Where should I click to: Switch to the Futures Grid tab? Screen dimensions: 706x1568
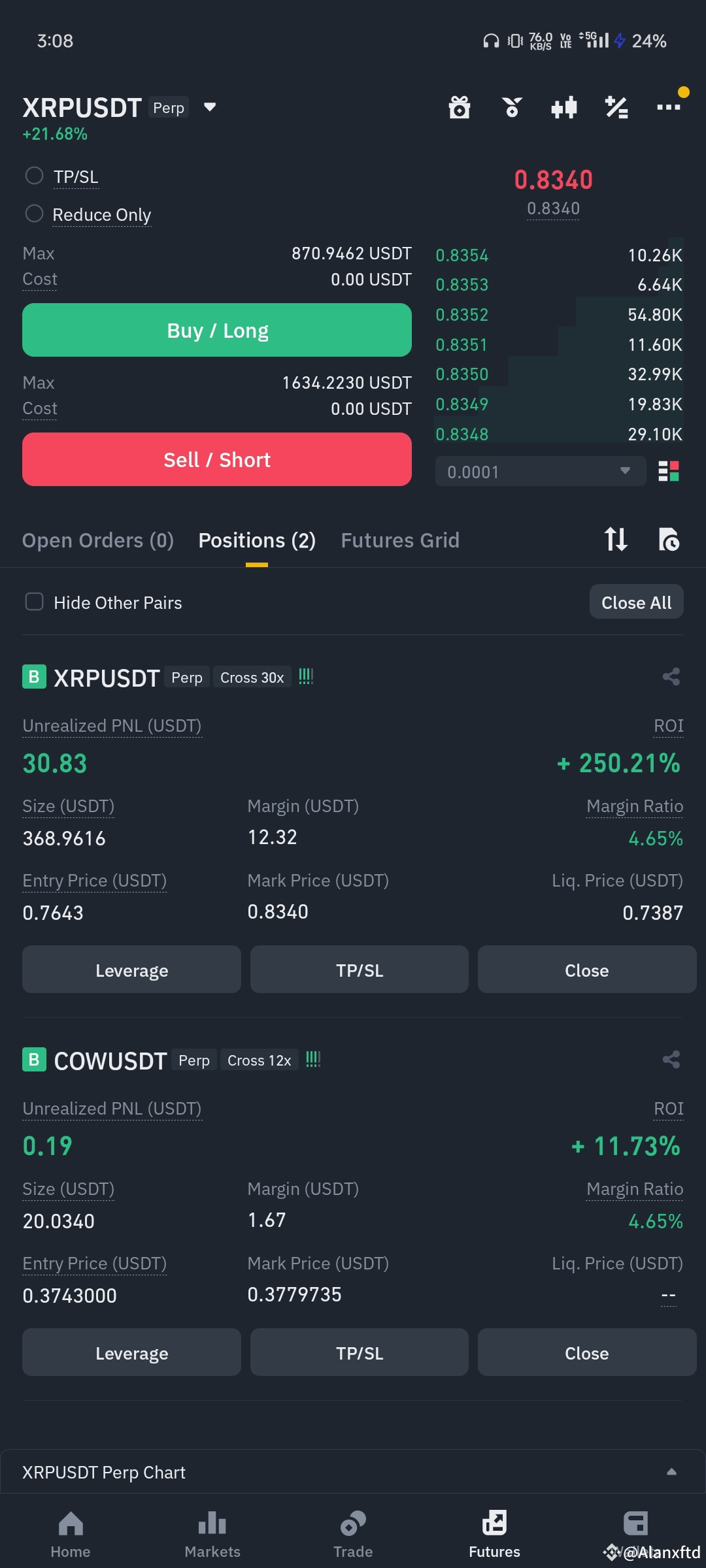coord(400,540)
